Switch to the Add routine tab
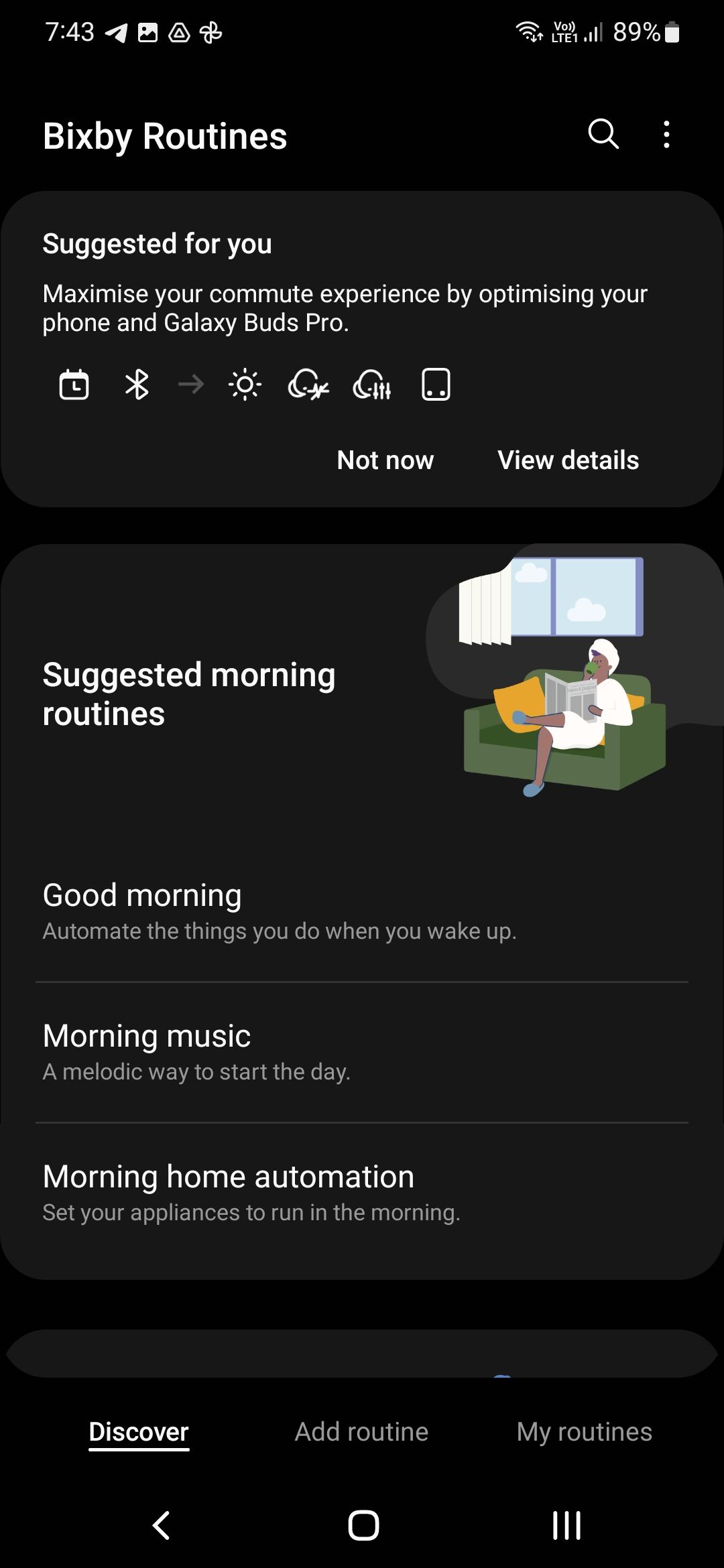Viewport: 724px width, 1568px height. (x=361, y=1431)
